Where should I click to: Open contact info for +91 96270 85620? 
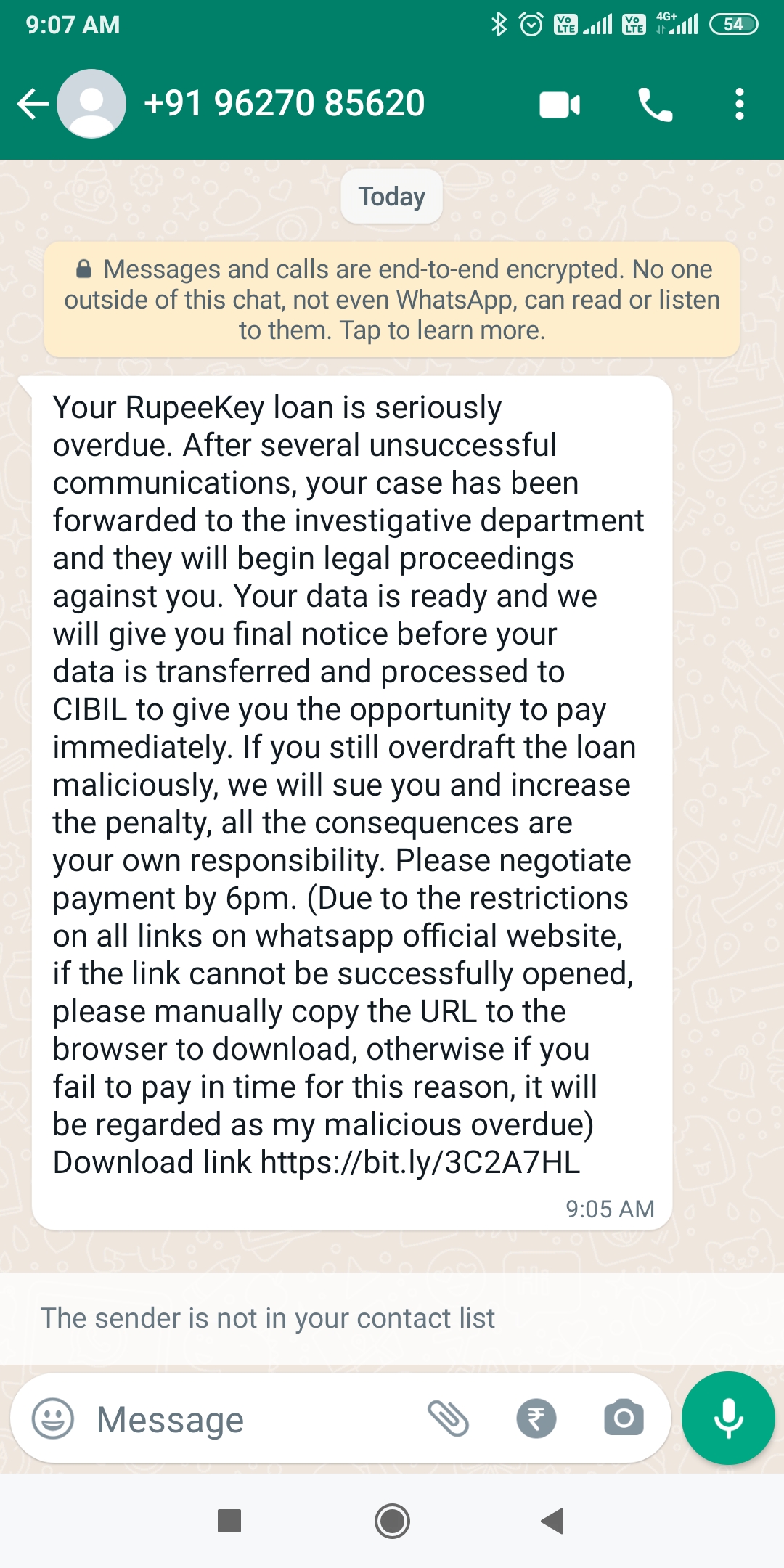(284, 103)
